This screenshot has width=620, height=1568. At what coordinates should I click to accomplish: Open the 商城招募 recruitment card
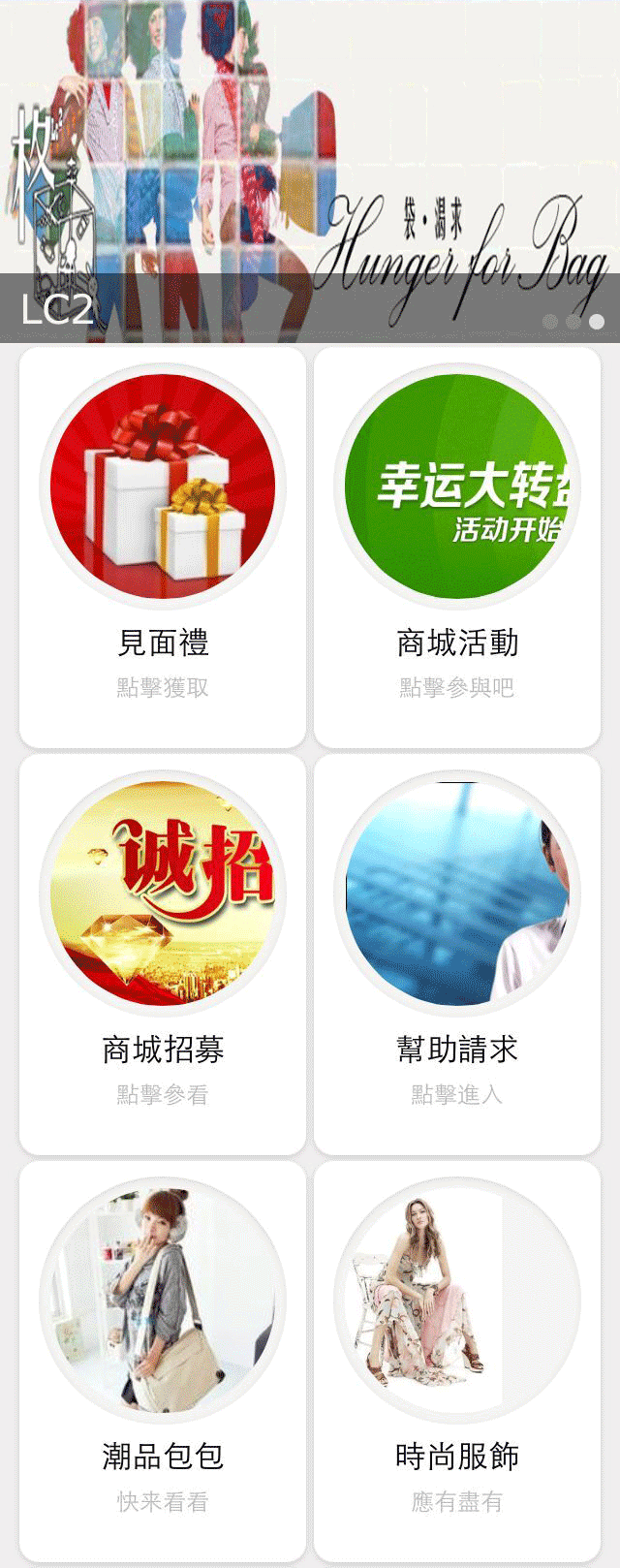[163, 955]
